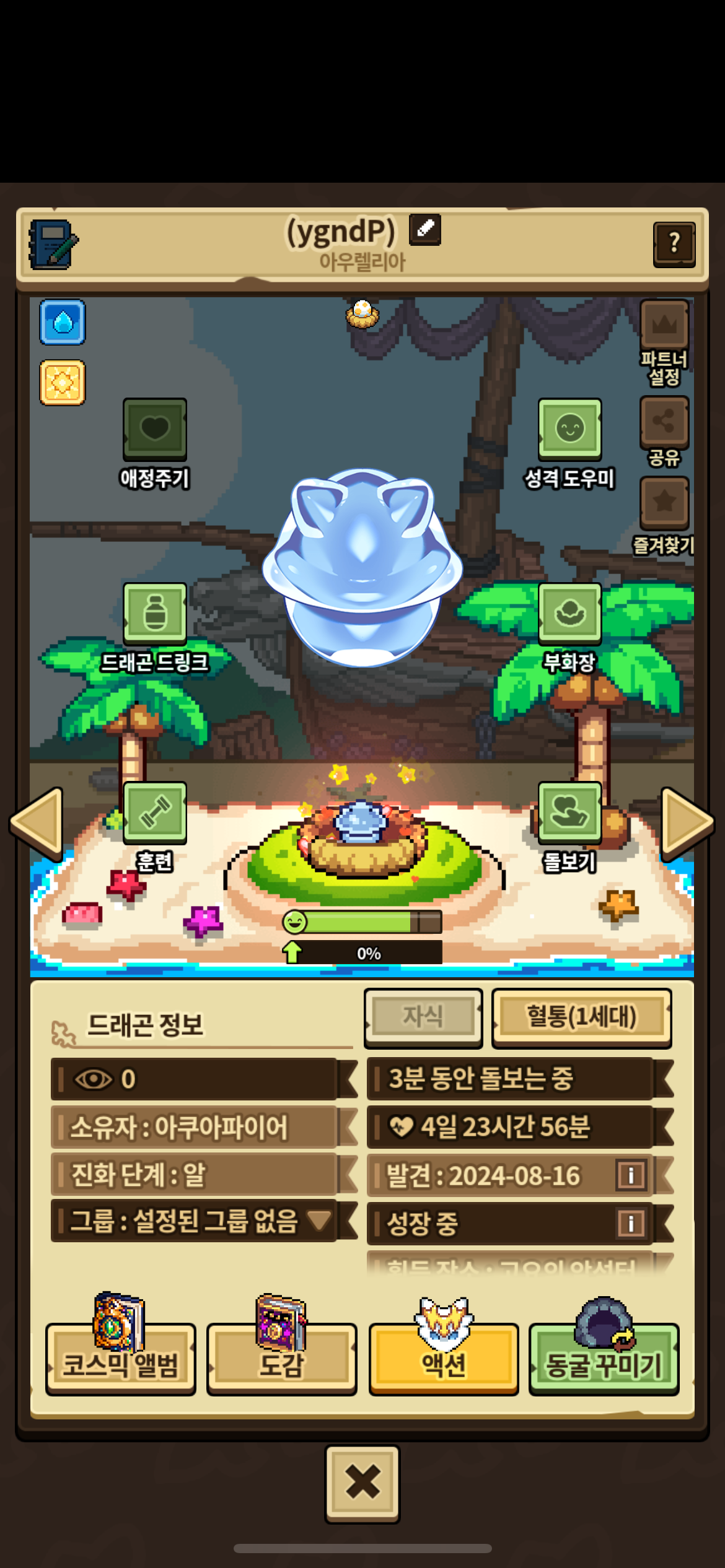The image size is (725, 1568).
Task: Tap the 애정주기 affection button
Action: [155, 429]
